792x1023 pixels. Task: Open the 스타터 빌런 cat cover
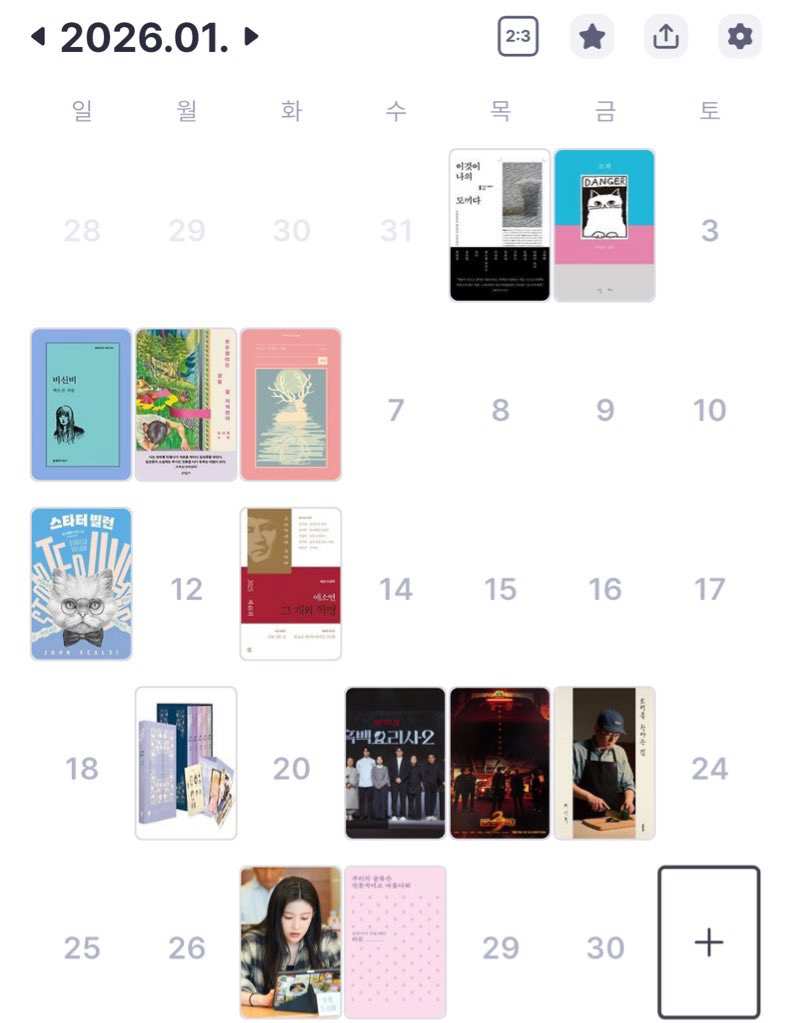point(81,584)
